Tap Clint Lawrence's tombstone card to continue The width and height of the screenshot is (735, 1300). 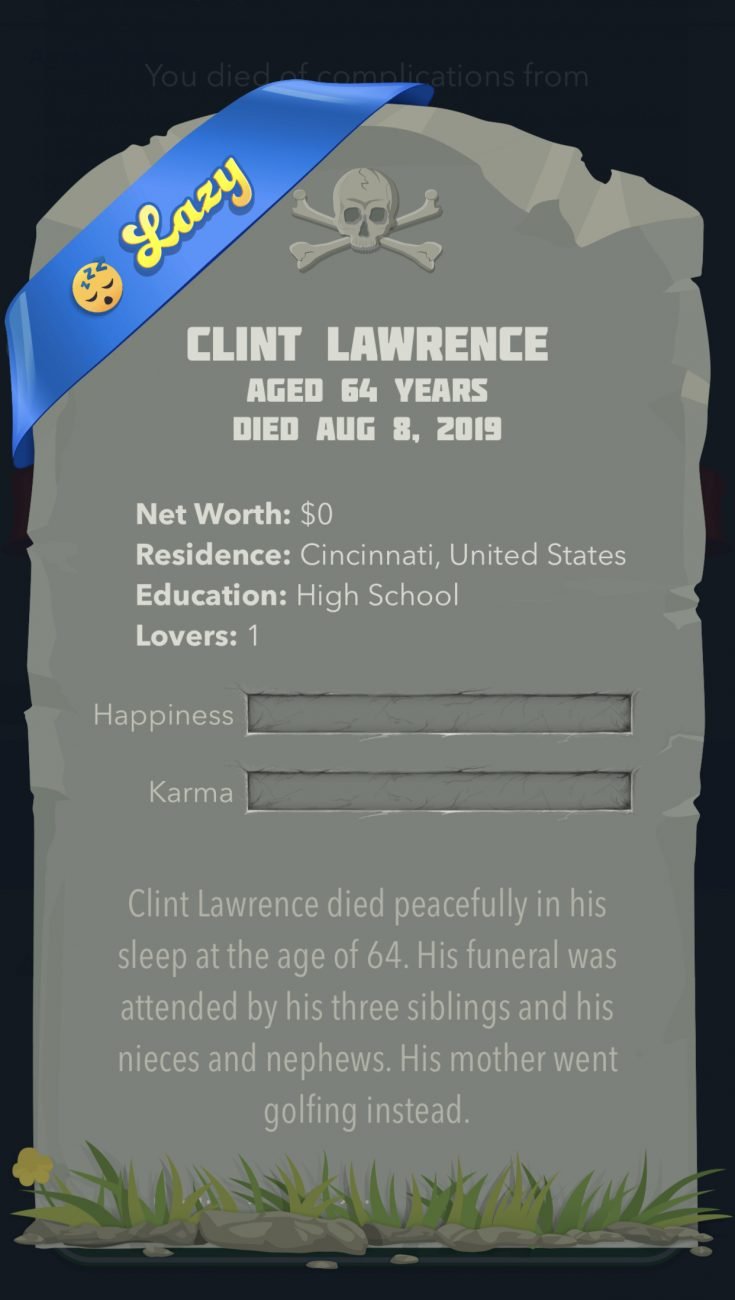pos(367,680)
